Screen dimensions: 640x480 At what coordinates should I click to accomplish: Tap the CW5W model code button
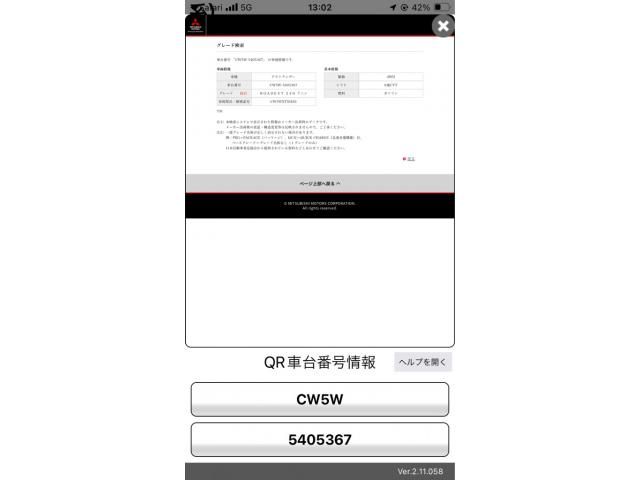pos(319,399)
